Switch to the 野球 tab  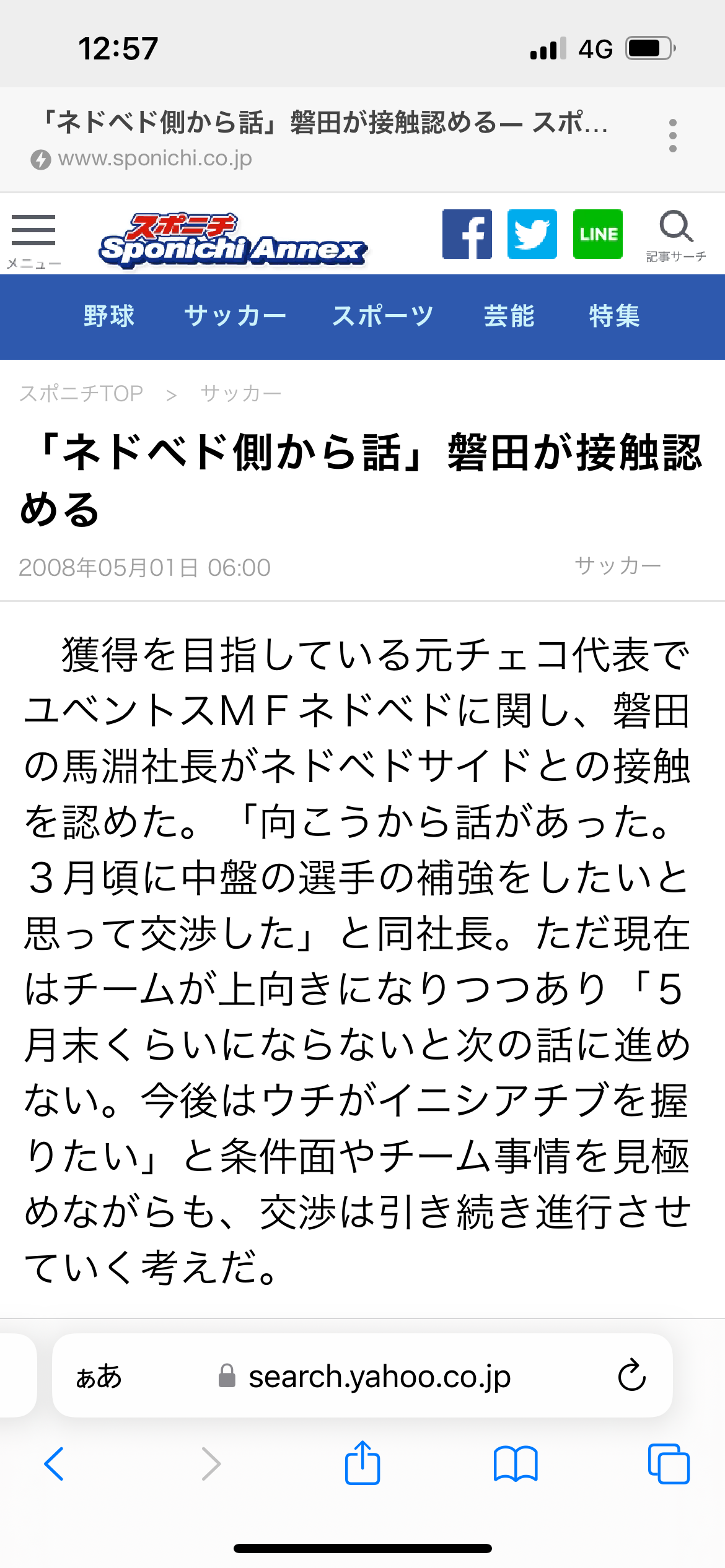[109, 316]
